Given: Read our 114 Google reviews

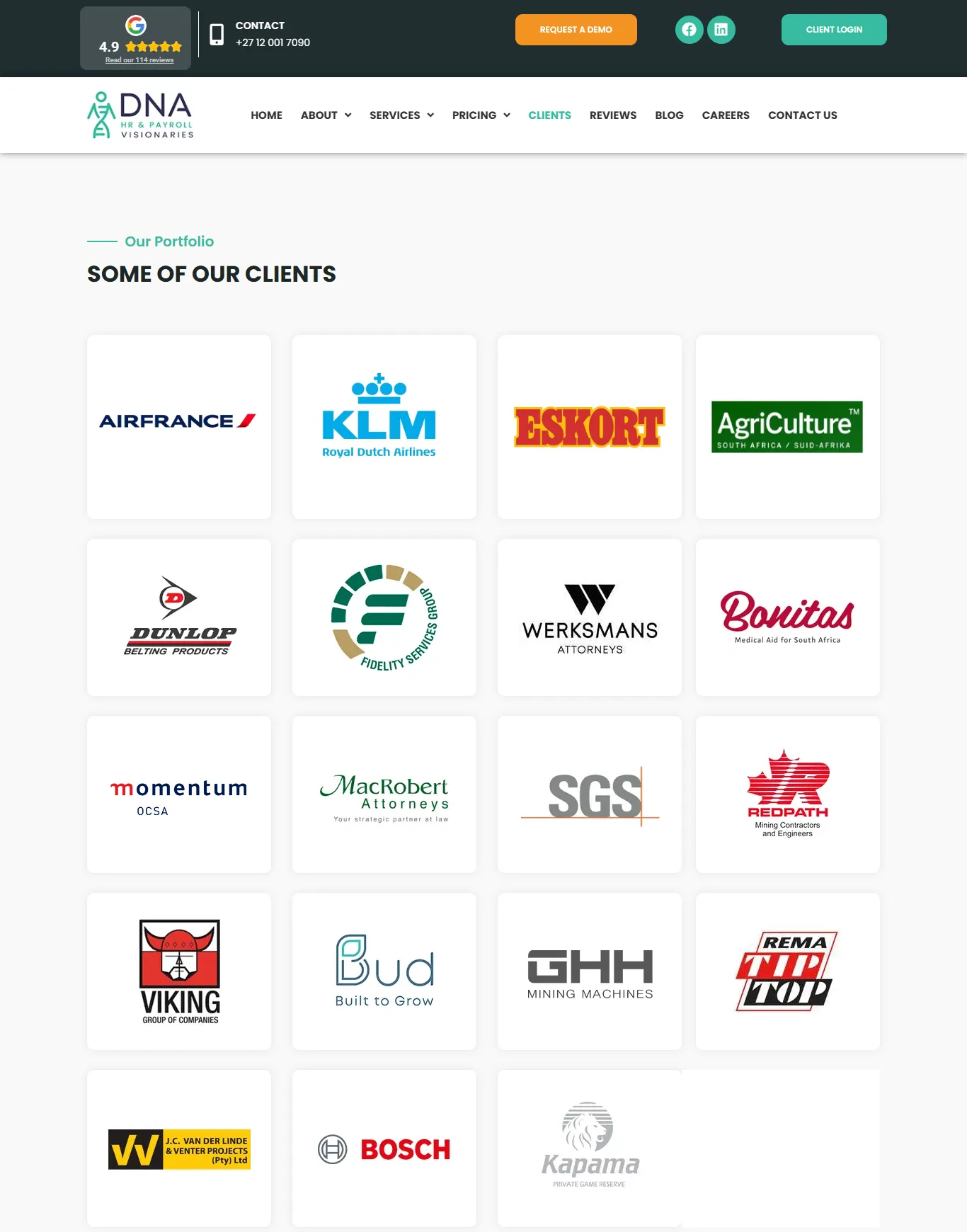Looking at the screenshot, I should [139, 60].
